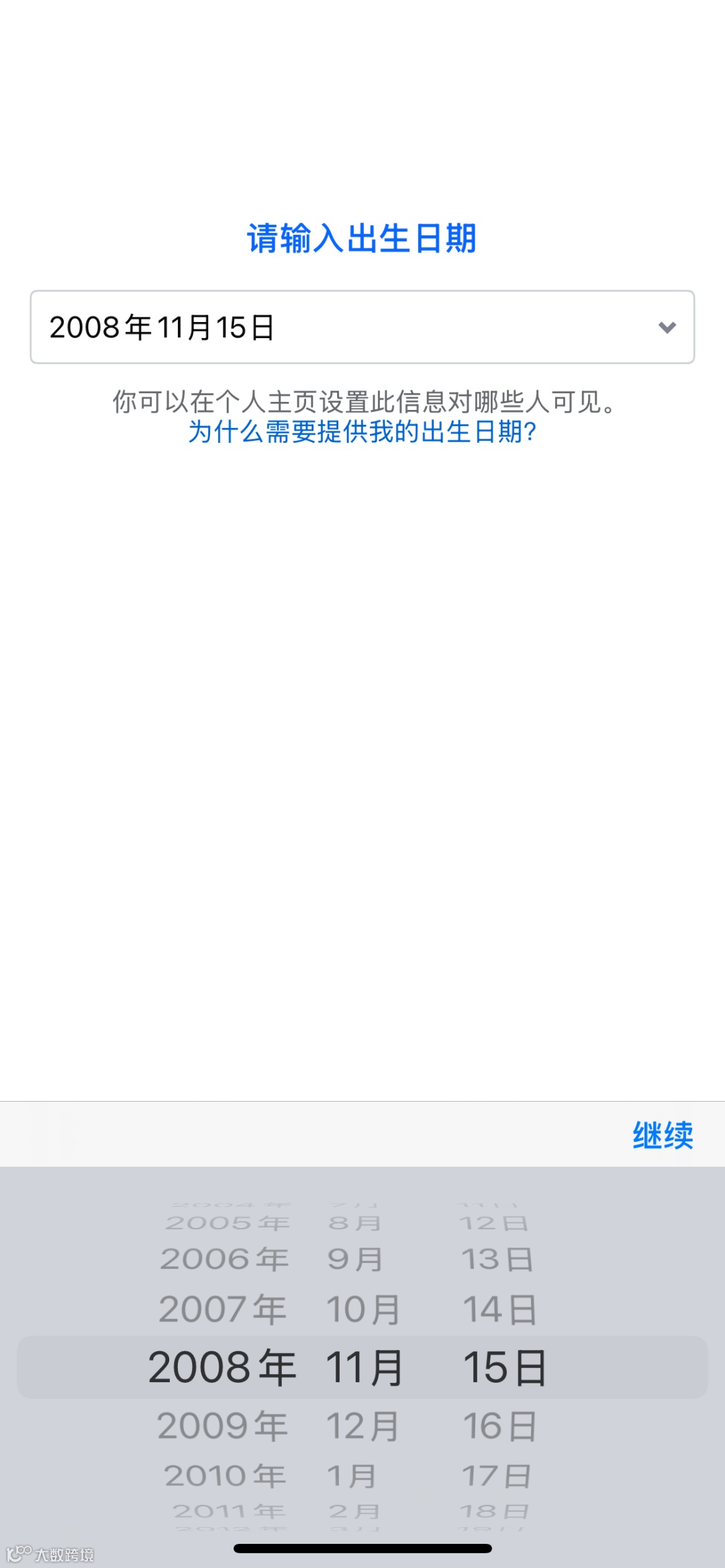Image resolution: width=725 pixels, height=1568 pixels.
Task: Open the birth date dropdown chevron
Action: 667,327
